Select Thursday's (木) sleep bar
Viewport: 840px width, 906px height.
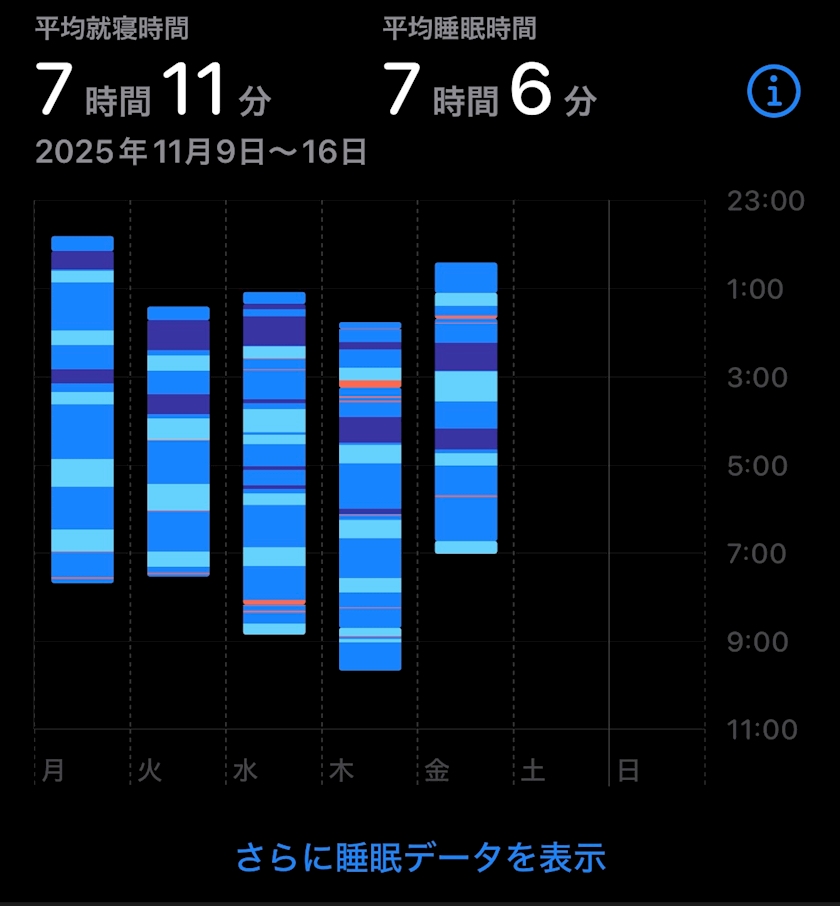coord(370,496)
